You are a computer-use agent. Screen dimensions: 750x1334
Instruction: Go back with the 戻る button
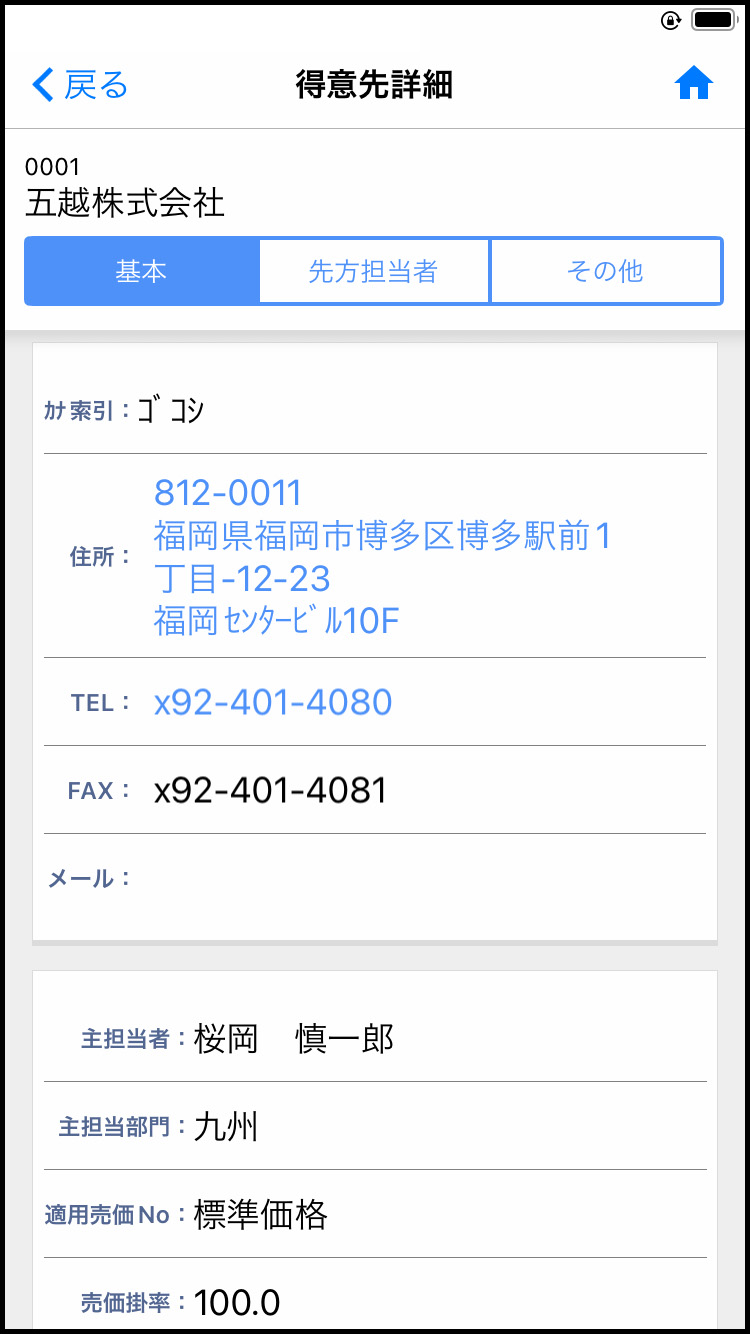click(80, 85)
